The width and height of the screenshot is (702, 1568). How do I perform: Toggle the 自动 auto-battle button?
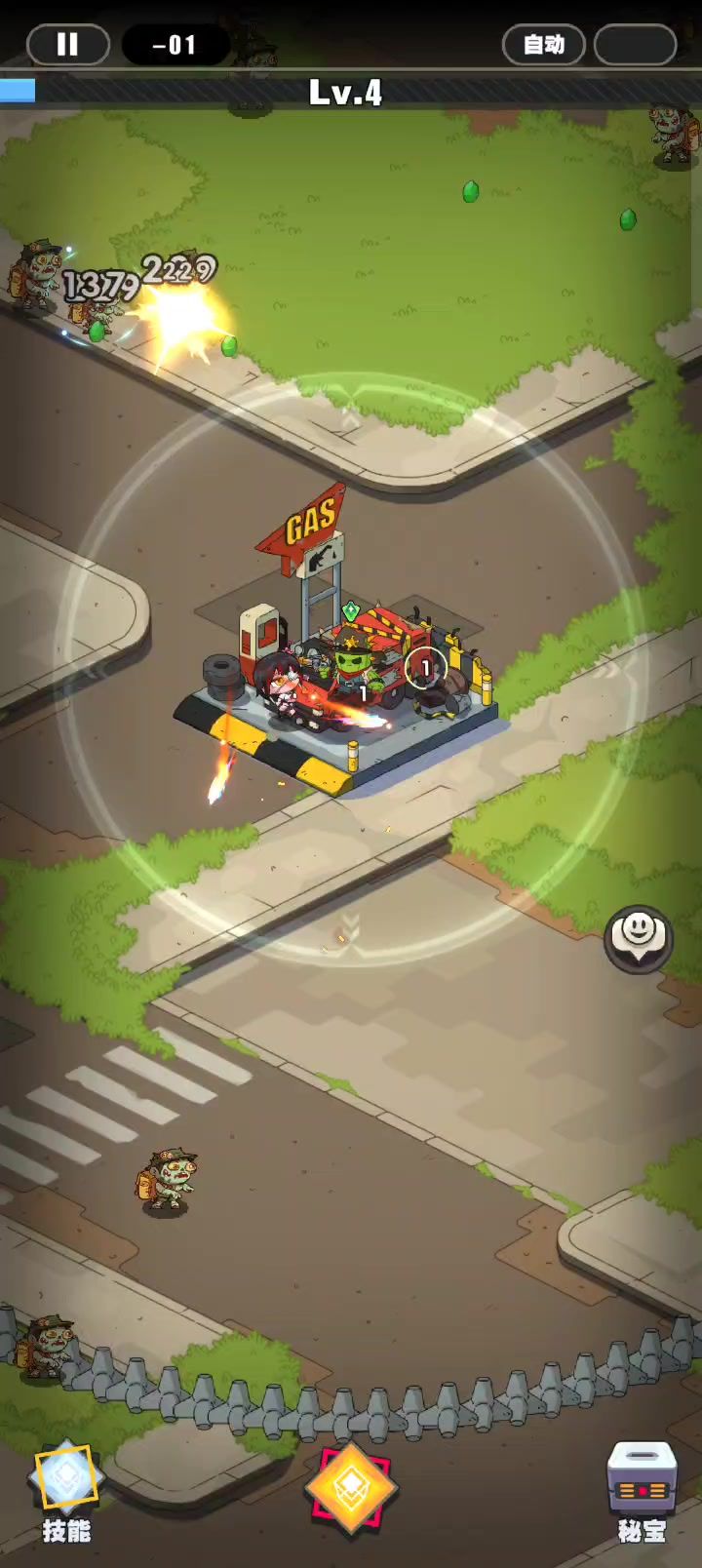click(x=543, y=45)
